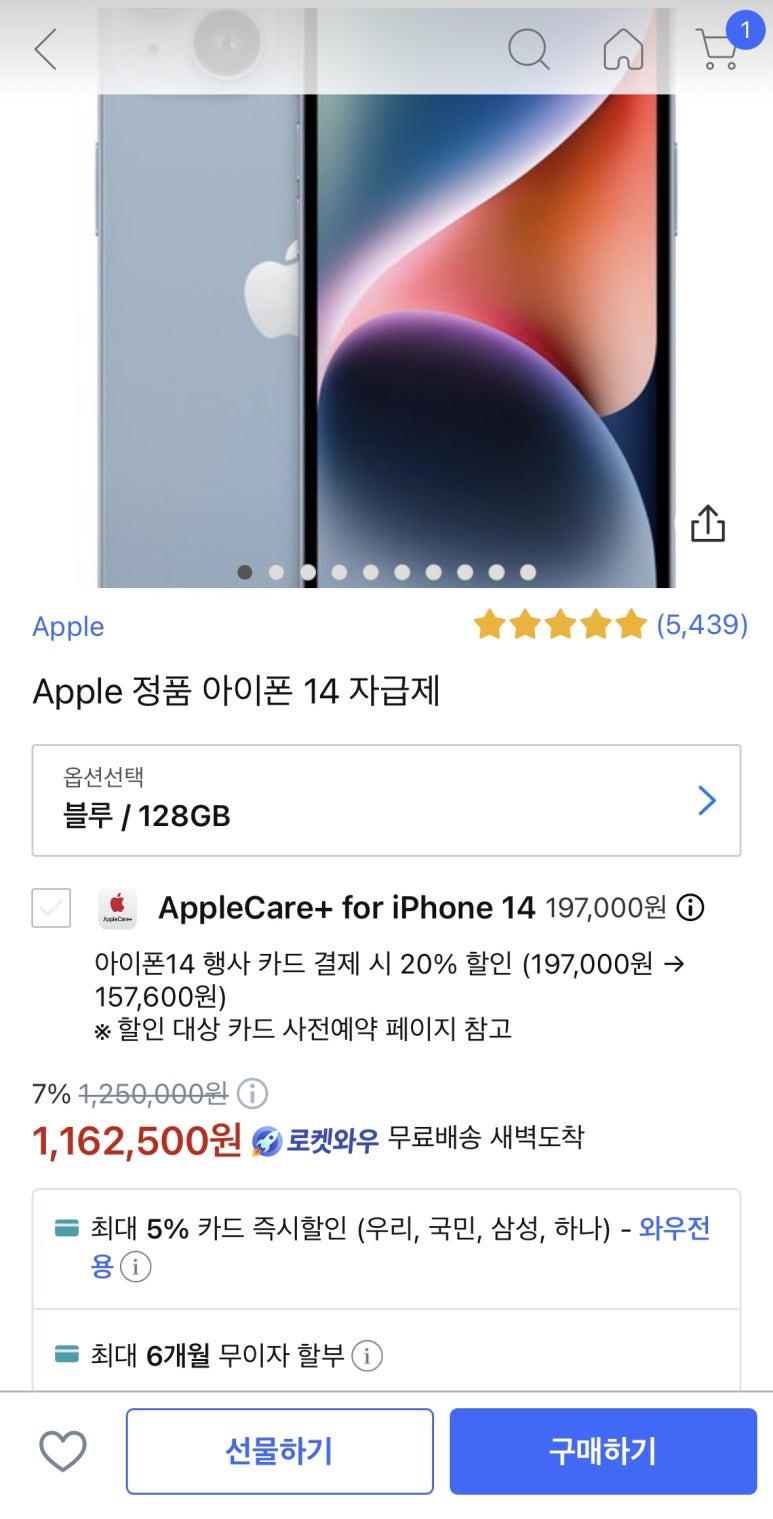
Task: Go back using the back arrow
Action: click(46, 48)
